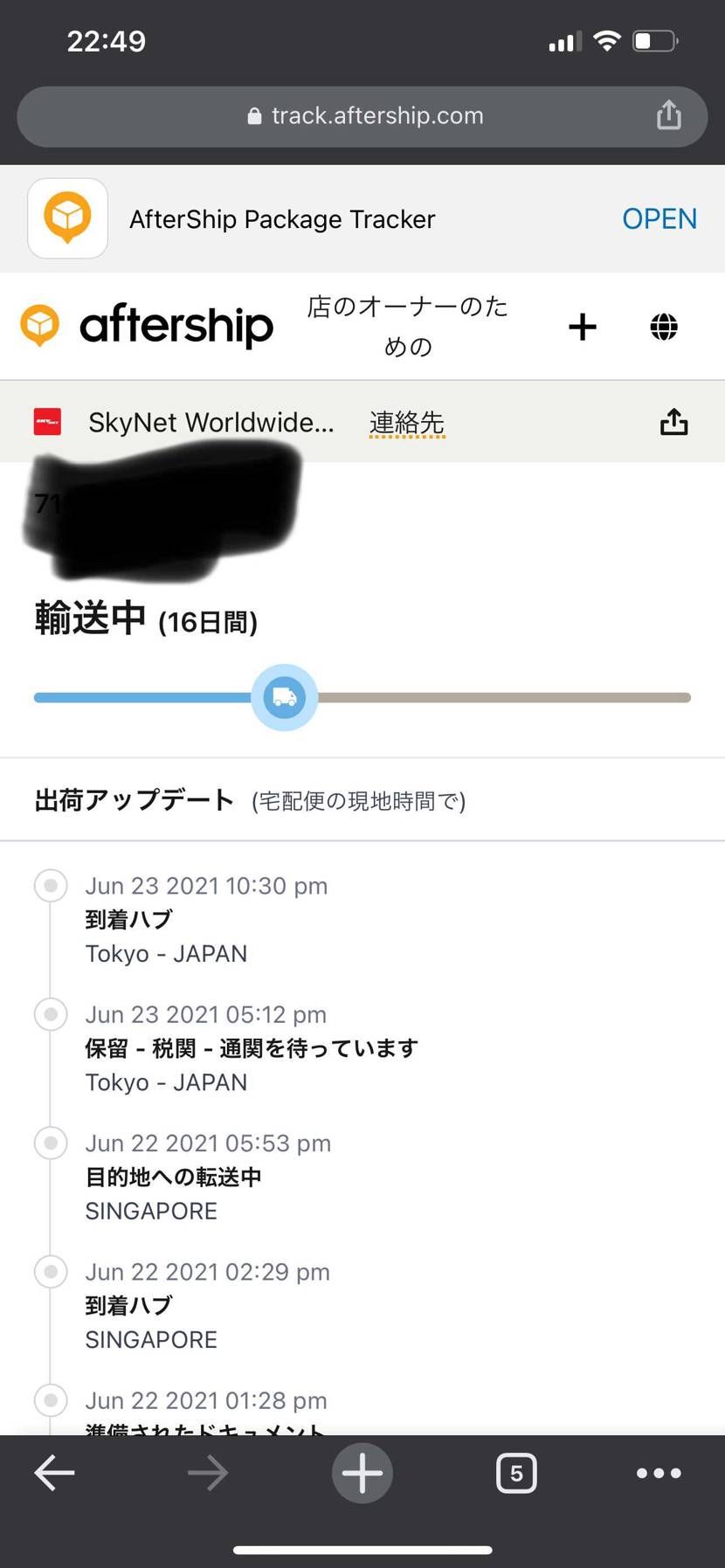Share this SkyNet tracking result

point(673,422)
